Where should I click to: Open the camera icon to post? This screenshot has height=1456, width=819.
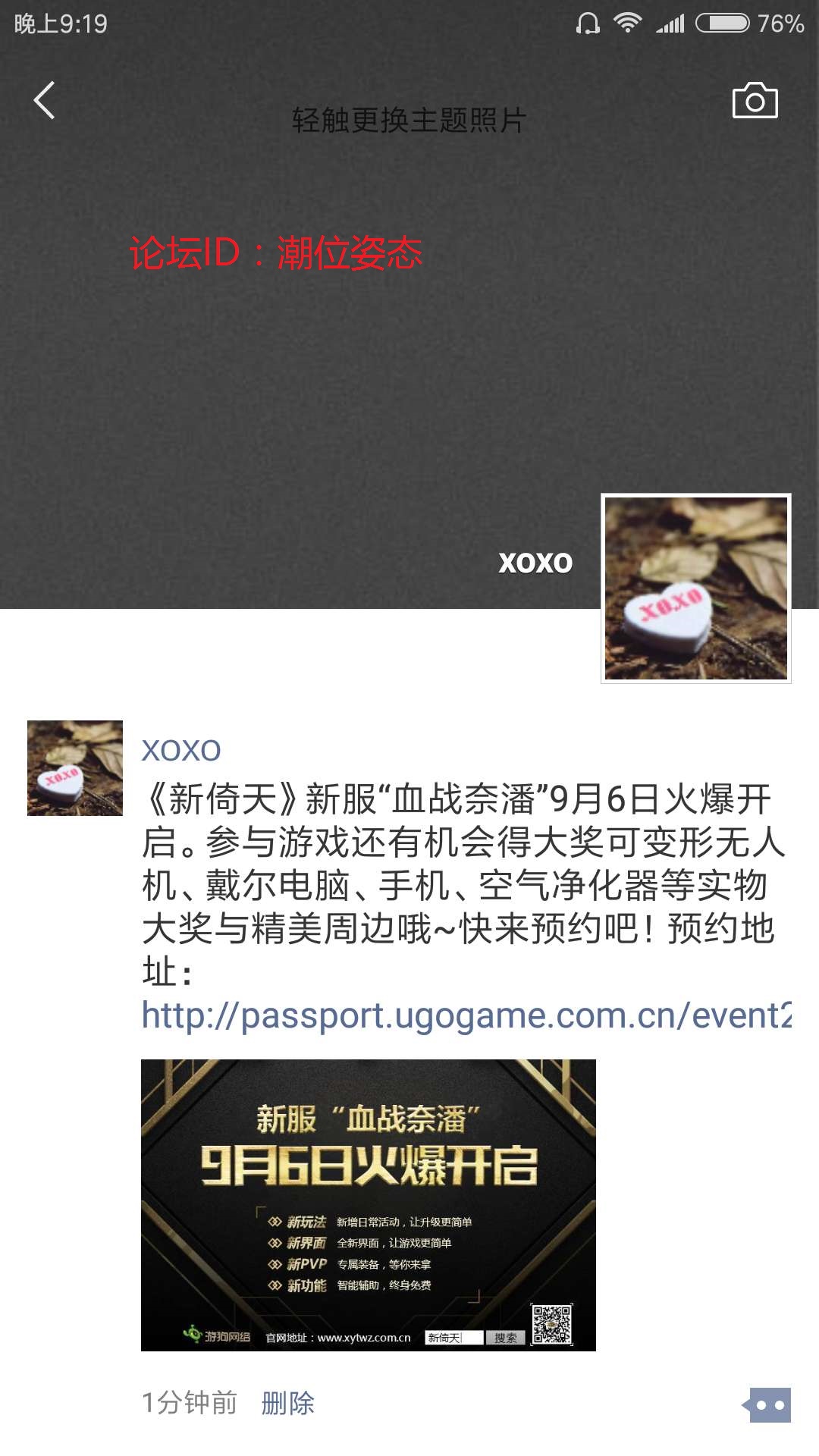(x=755, y=101)
